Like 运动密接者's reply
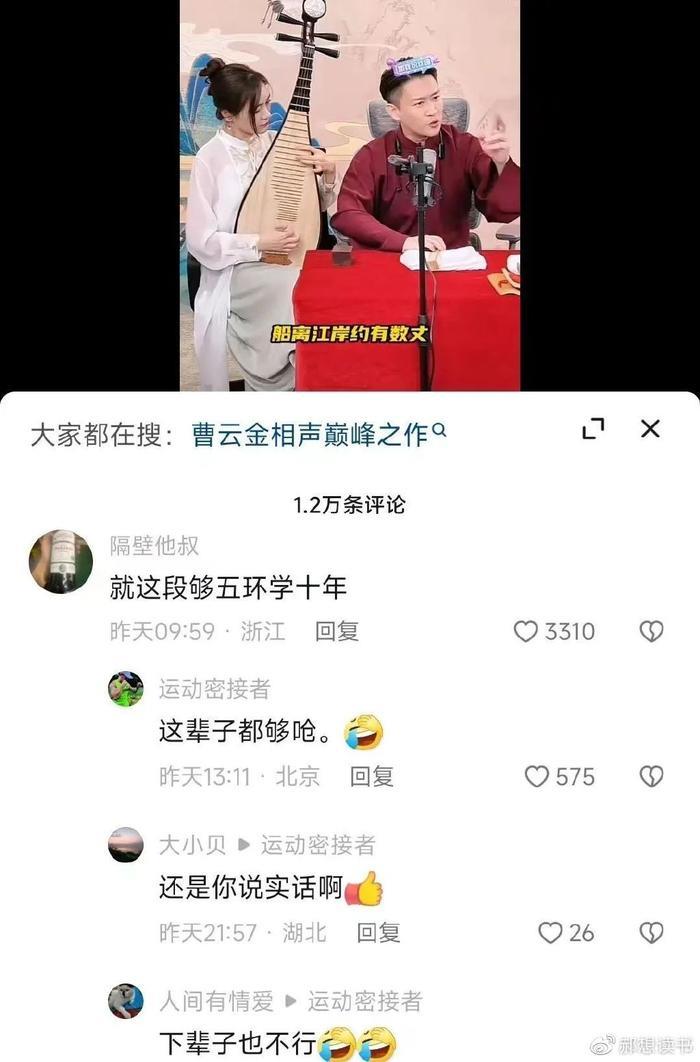The width and height of the screenshot is (700, 1062). click(538, 776)
